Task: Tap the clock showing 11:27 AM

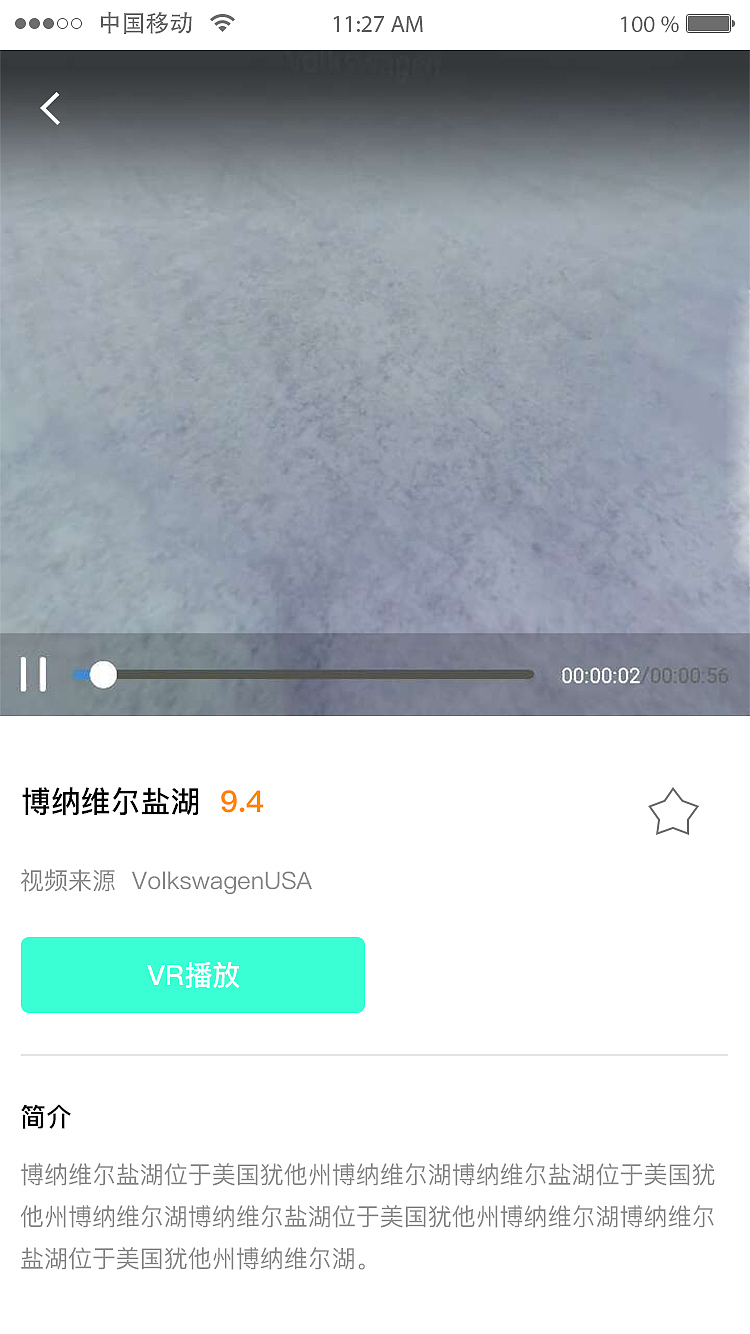Action: pos(378,23)
